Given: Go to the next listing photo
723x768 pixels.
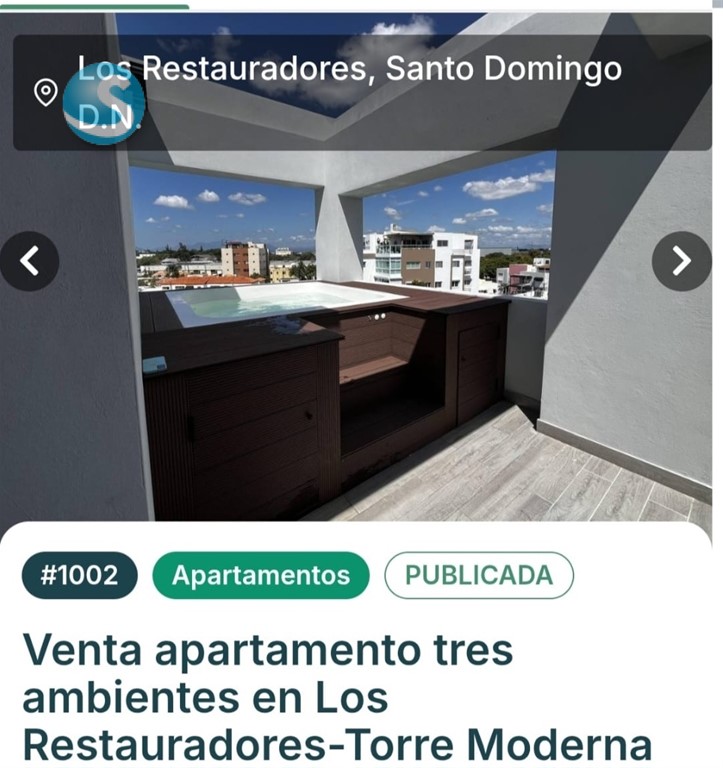Looking at the screenshot, I should [681, 262].
